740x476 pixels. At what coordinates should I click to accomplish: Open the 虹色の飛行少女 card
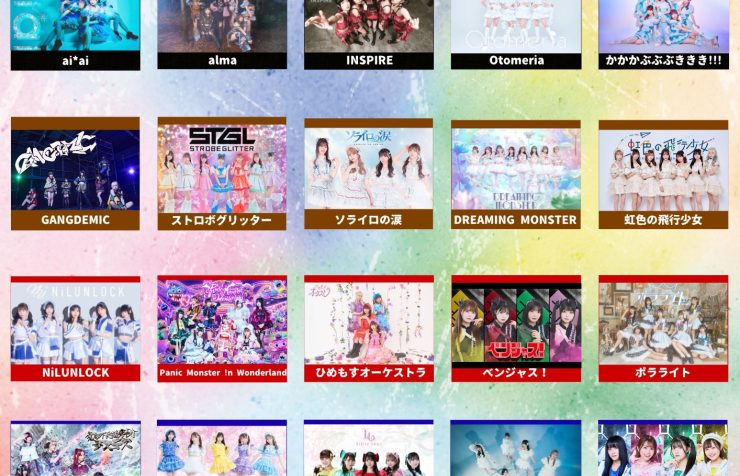(x=663, y=173)
